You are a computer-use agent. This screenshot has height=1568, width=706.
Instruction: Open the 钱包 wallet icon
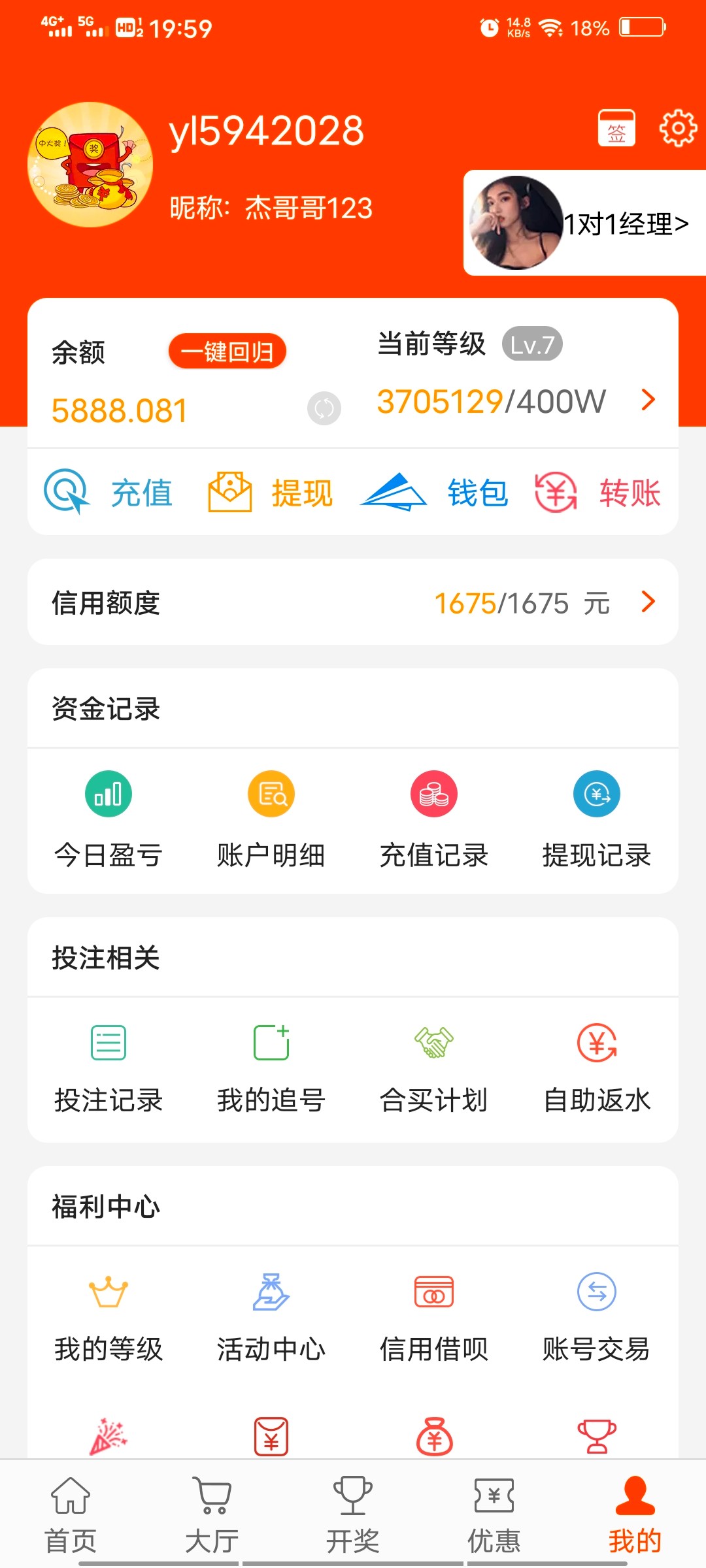[x=435, y=492]
